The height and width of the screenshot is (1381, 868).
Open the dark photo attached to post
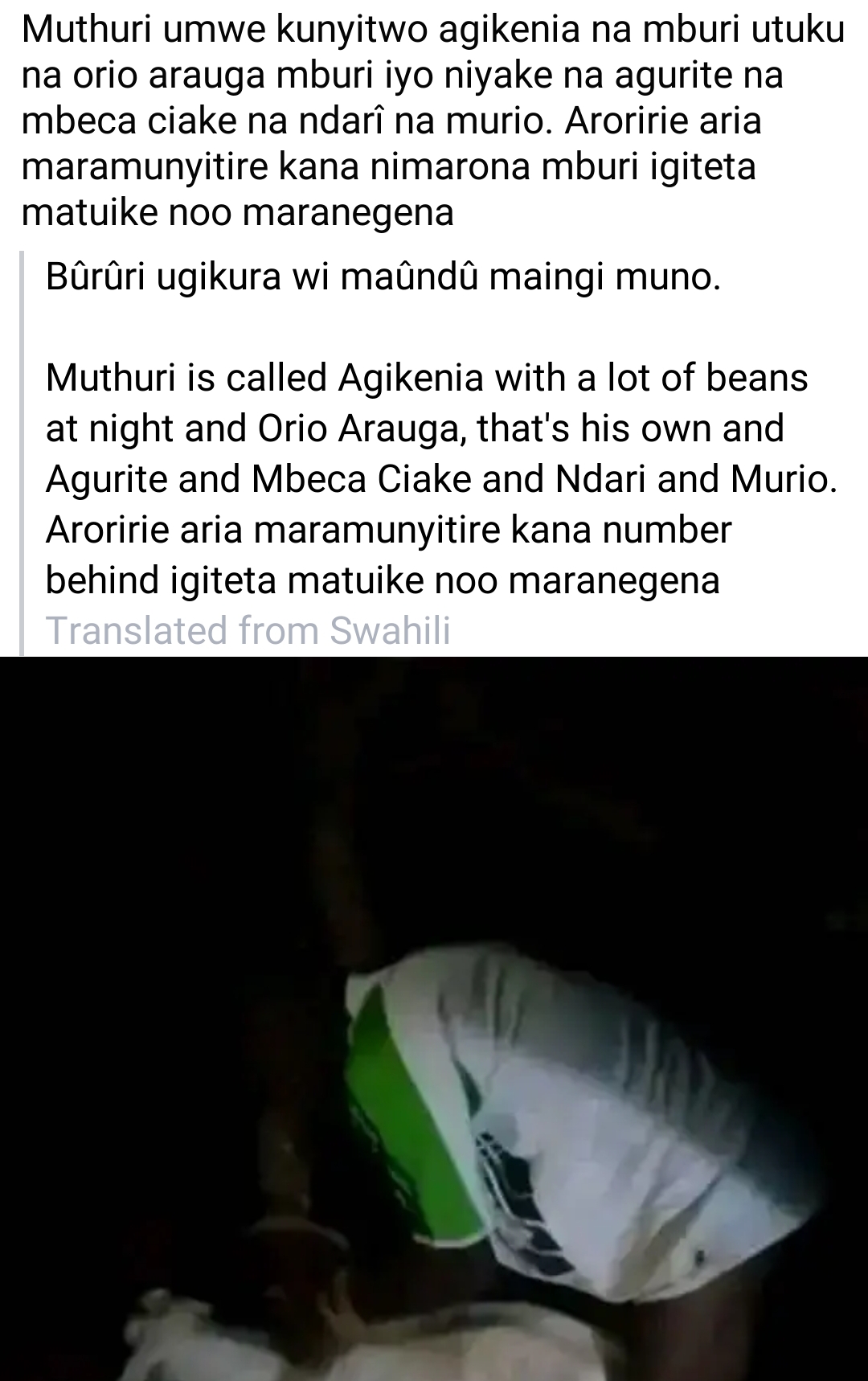click(x=434, y=1018)
